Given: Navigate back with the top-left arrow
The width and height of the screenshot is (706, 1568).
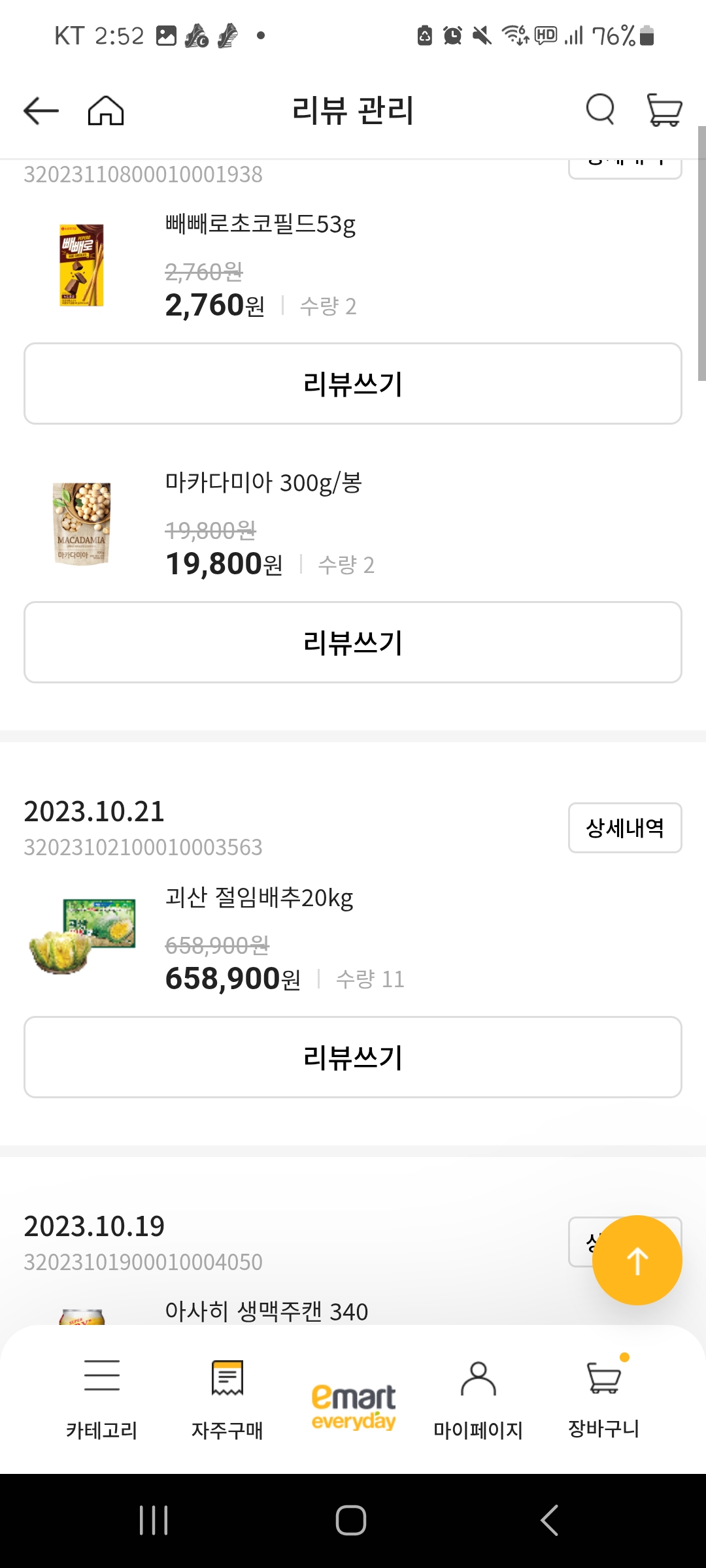Looking at the screenshot, I should point(39,110).
